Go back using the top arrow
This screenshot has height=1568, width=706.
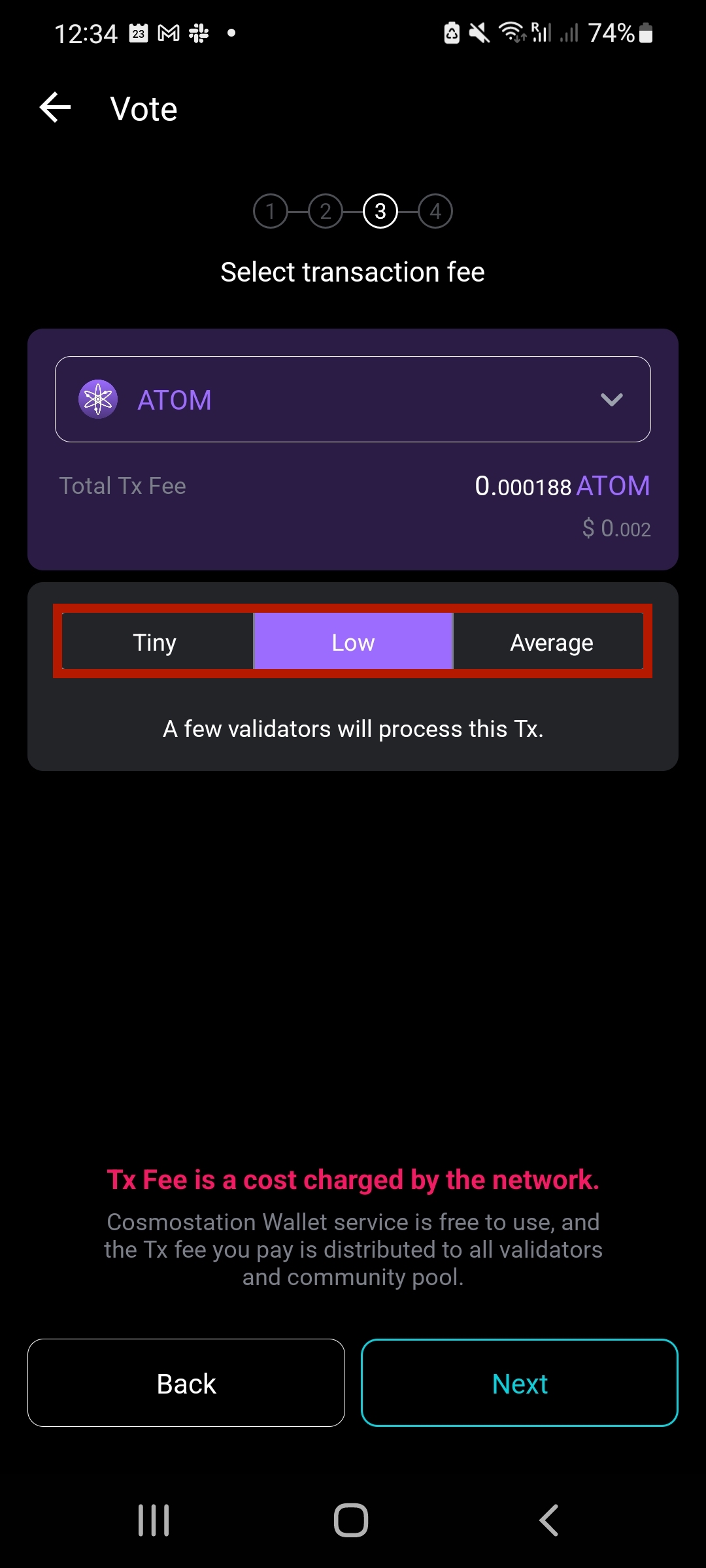coord(56,108)
